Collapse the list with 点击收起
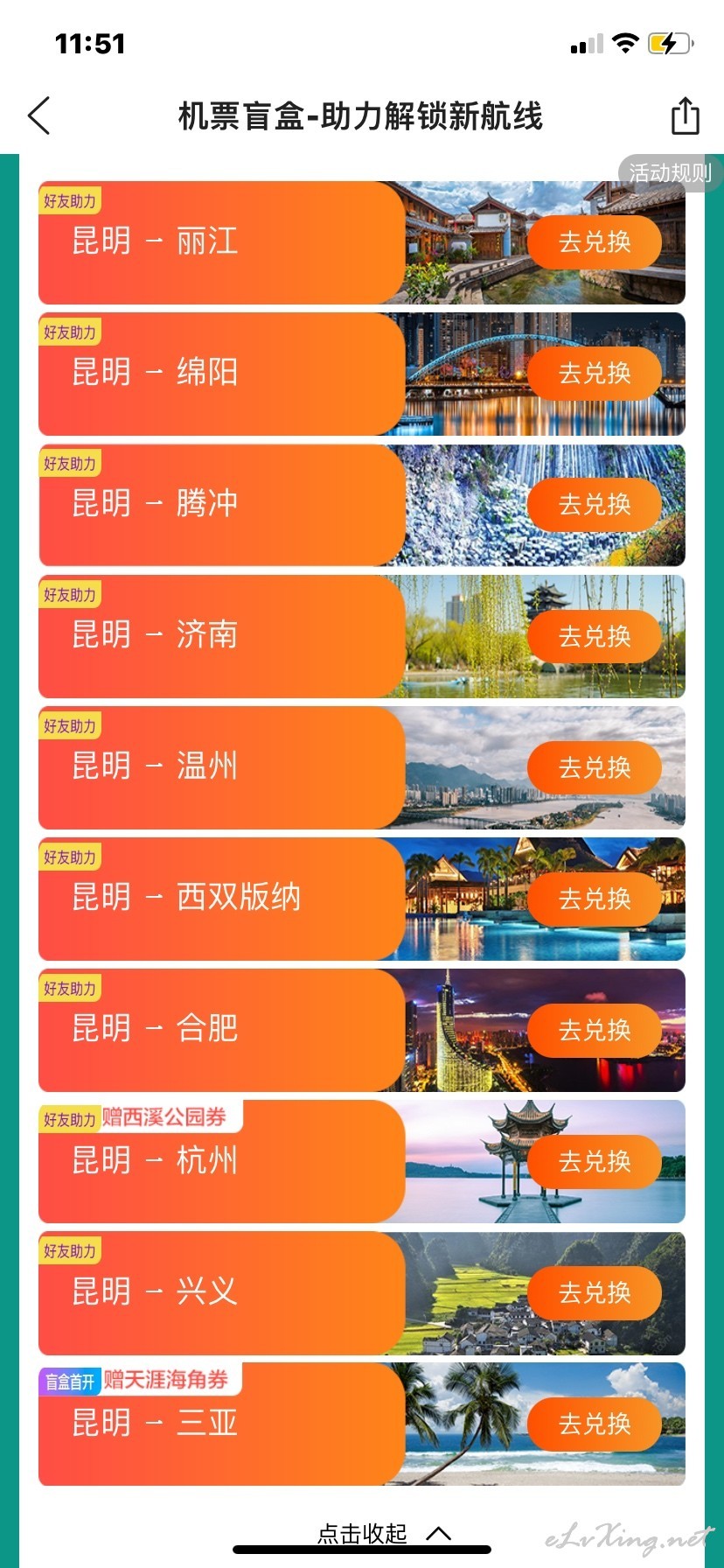The image size is (724, 1568). tap(384, 1533)
